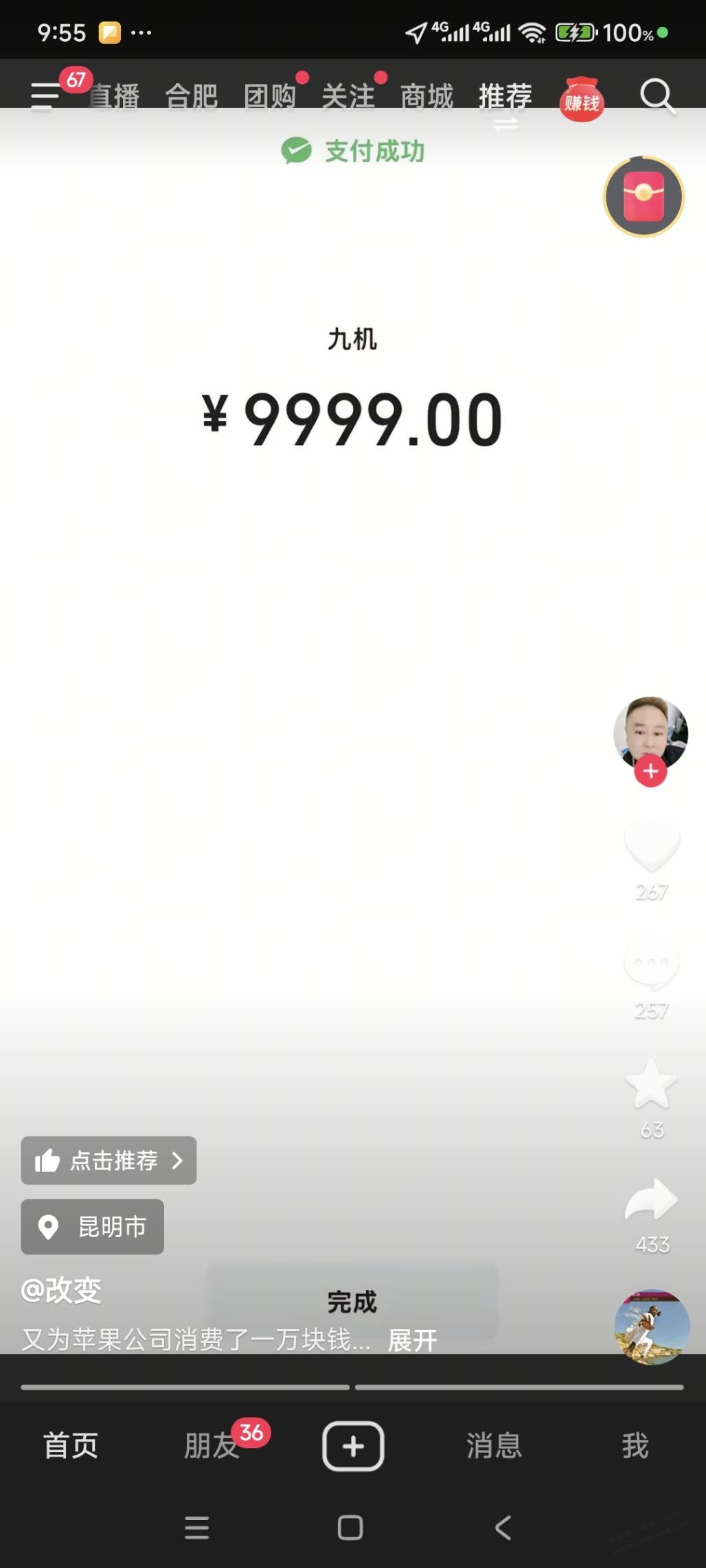The image size is (706, 1568).
Task: Open the 朋友 tab
Action: coord(212,1445)
